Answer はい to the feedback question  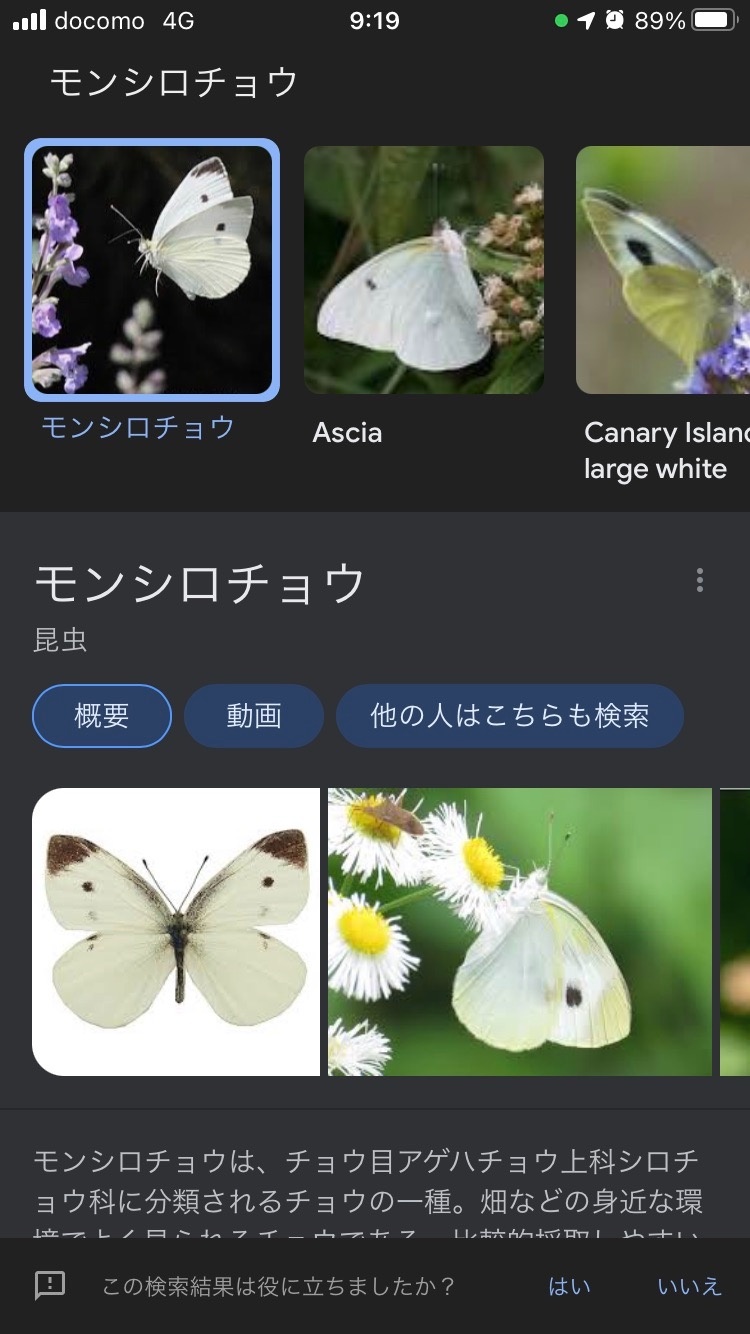(570, 1286)
